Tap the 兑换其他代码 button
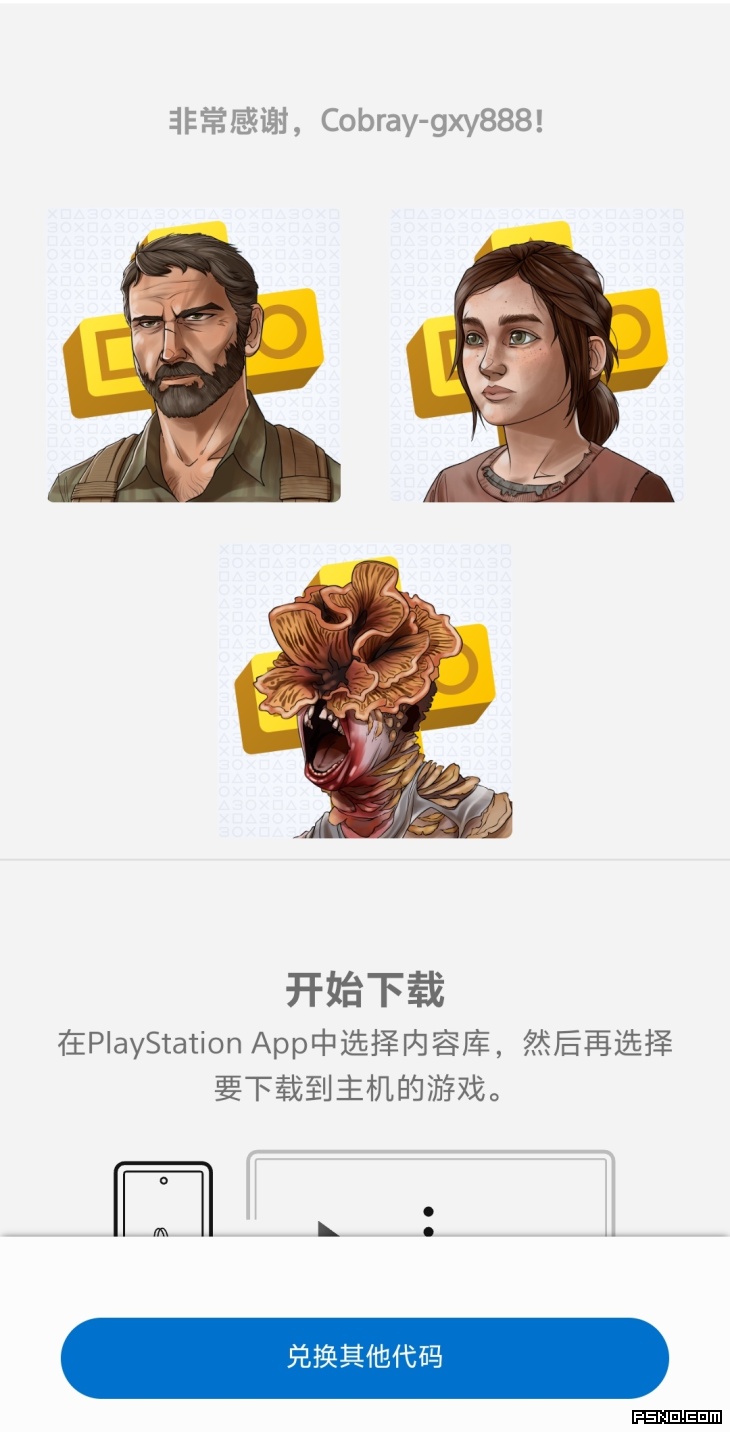730x1432 pixels. point(364,1357)
